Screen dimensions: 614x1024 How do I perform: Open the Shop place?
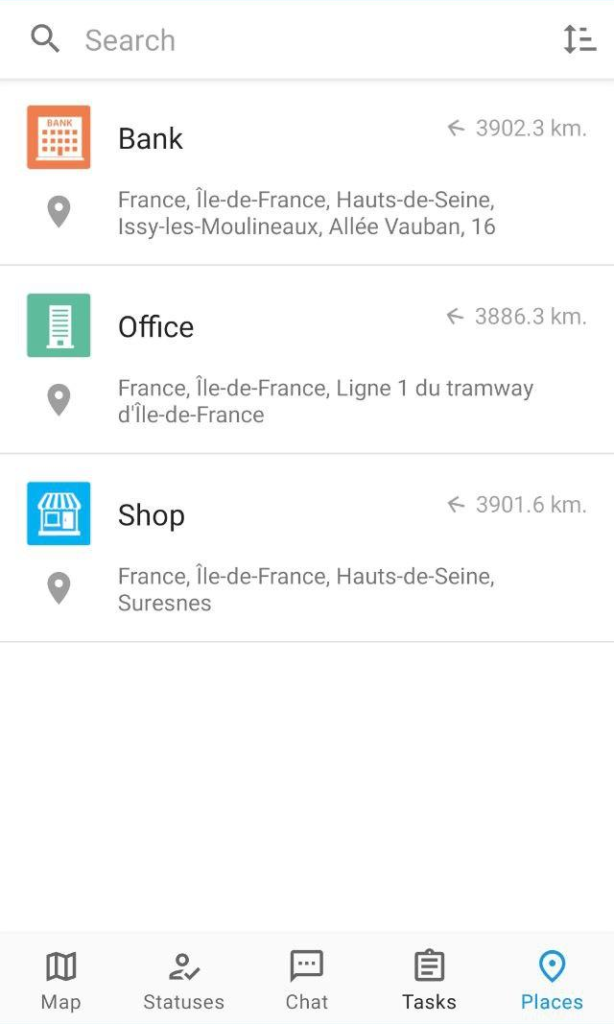click(x=307, y=547)
